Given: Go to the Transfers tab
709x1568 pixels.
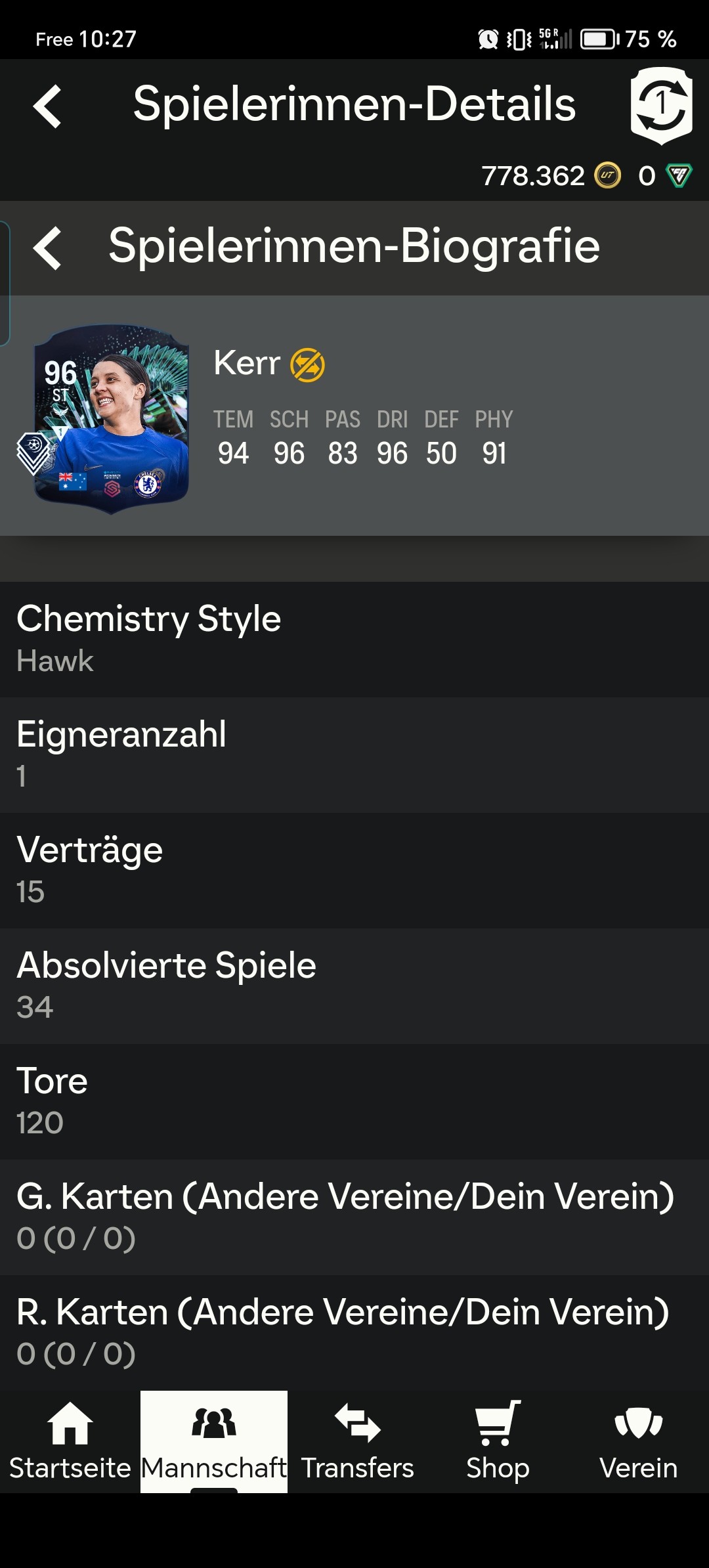Looking at the screenshot, I should pos(357,1441).
